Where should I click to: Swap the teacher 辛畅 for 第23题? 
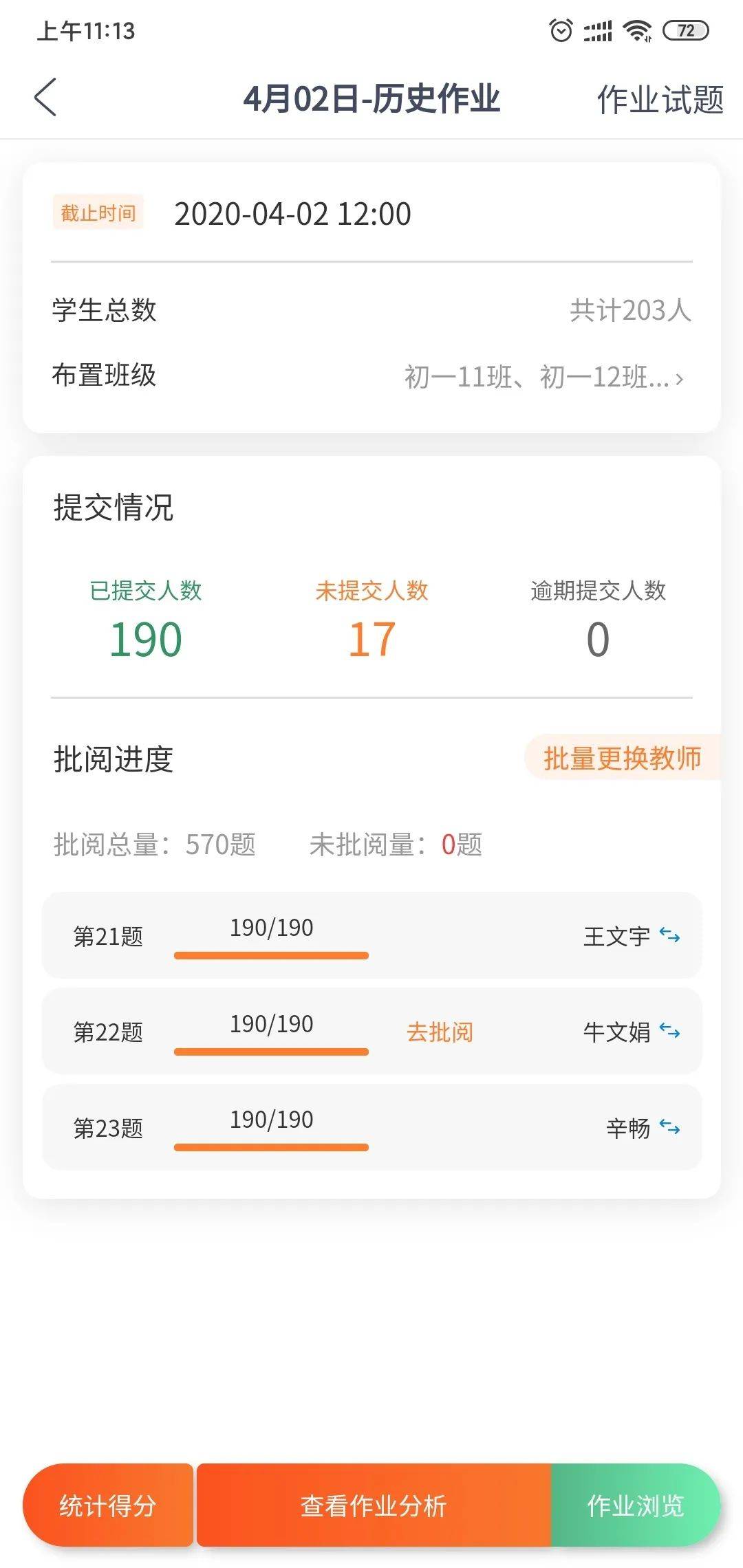669,1127
